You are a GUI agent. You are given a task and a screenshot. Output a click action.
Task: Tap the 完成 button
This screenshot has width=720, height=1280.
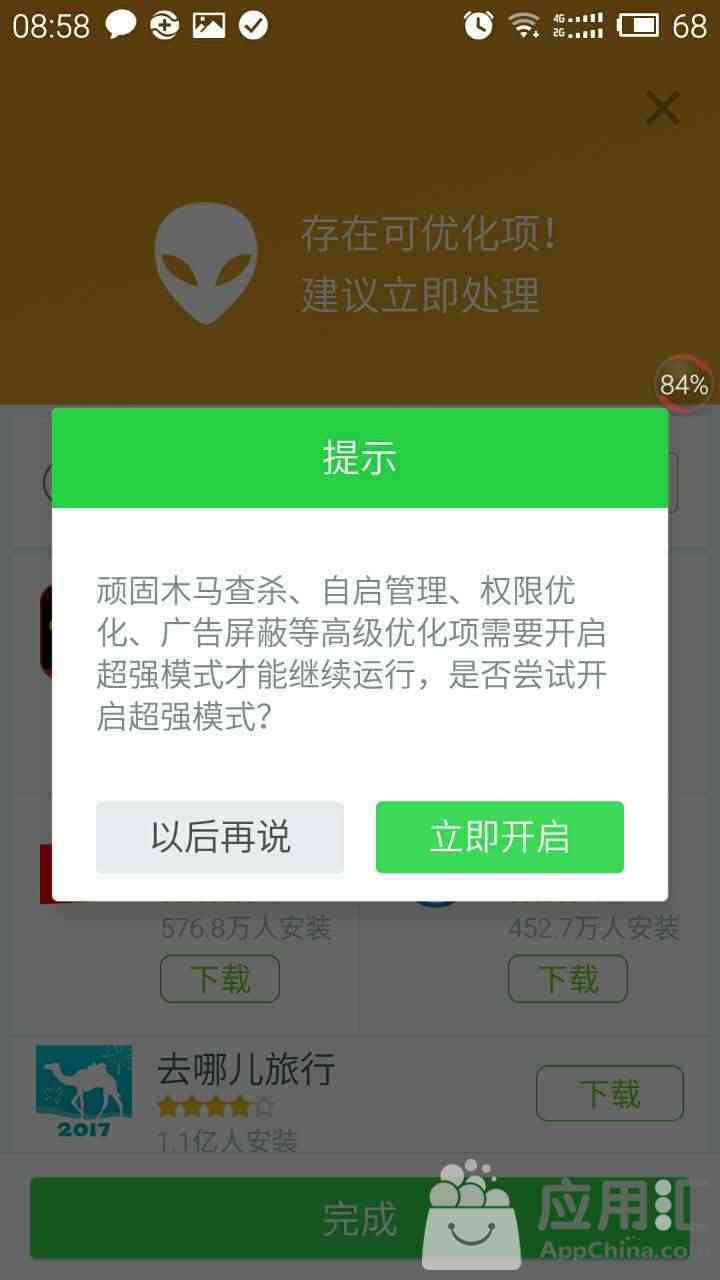[x=360, y=1218]
